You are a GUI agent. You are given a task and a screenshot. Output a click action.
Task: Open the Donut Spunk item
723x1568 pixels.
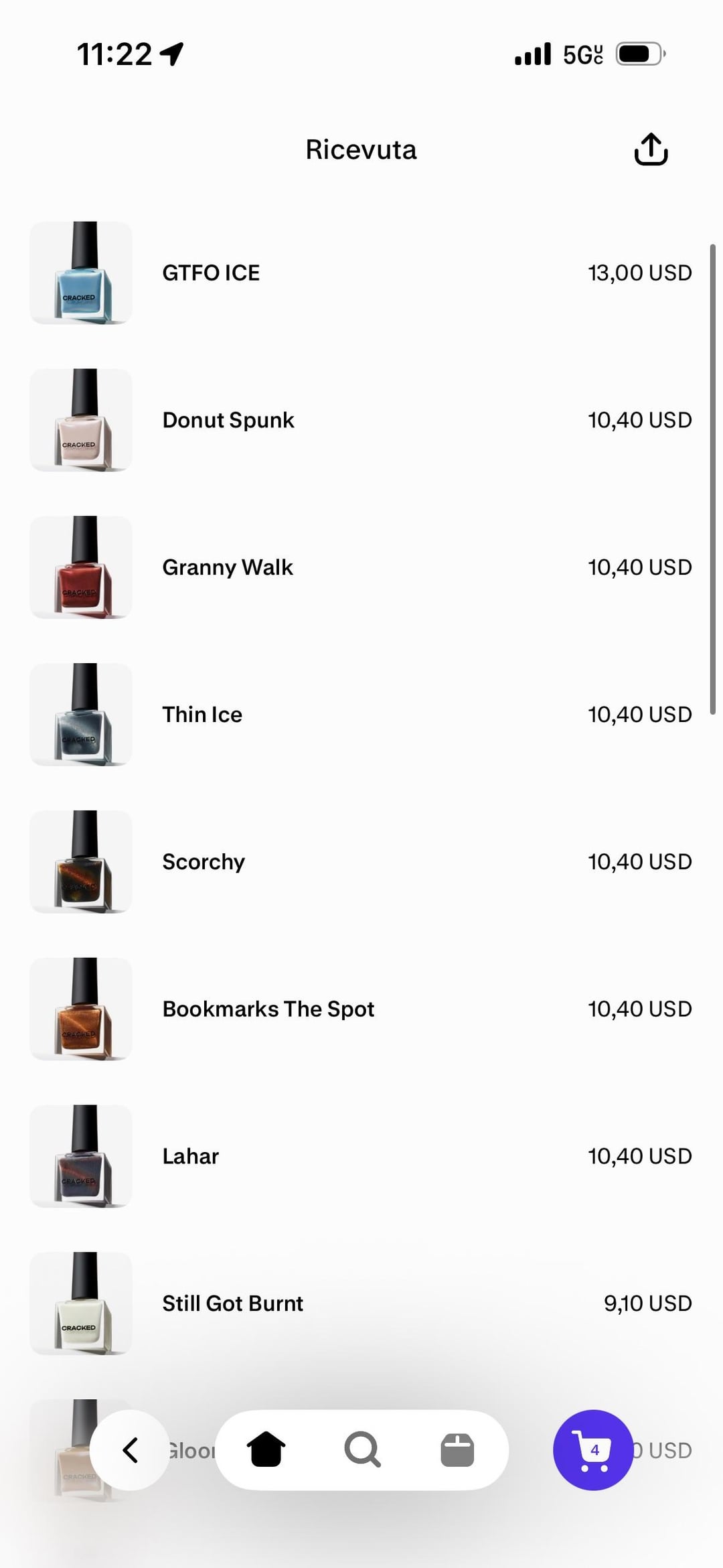point(228,421)
